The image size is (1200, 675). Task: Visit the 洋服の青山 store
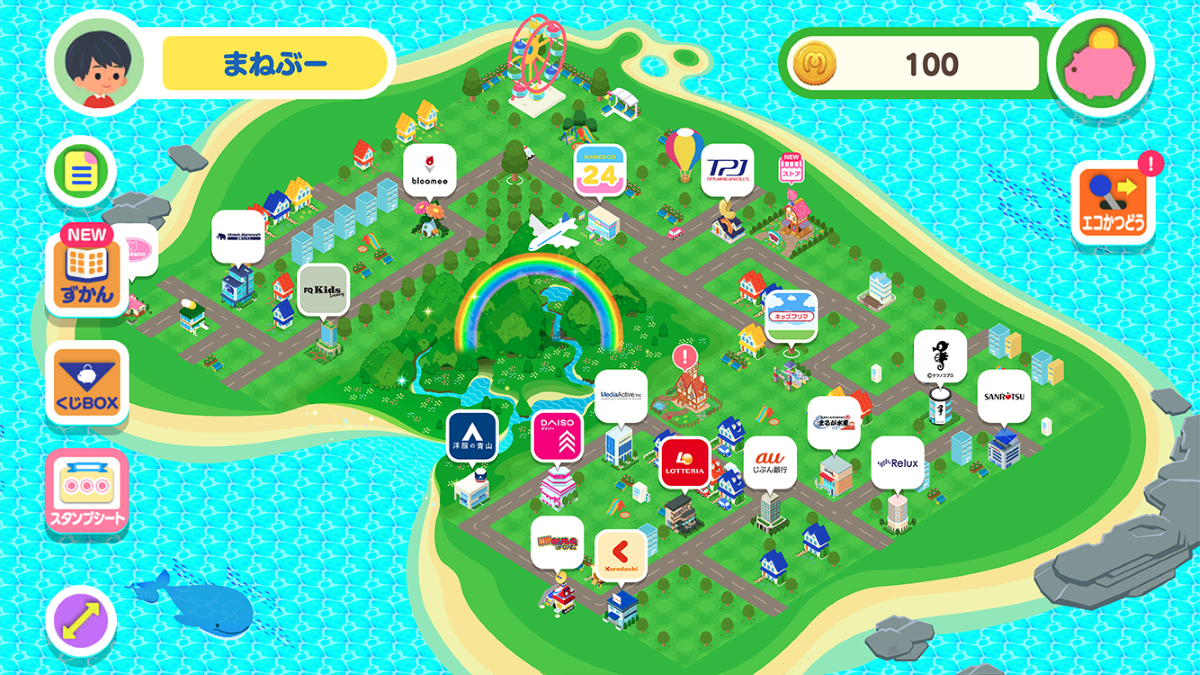click(472, 437)
